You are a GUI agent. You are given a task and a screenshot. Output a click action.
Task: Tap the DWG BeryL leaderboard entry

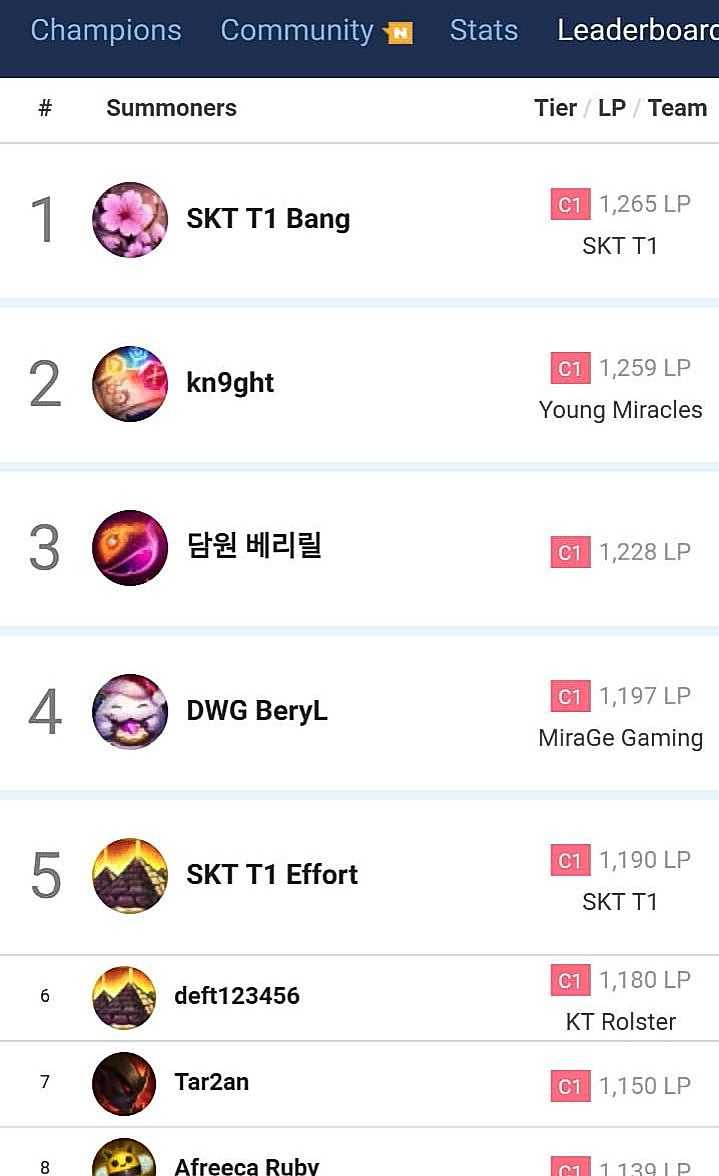tap(257, 711)
